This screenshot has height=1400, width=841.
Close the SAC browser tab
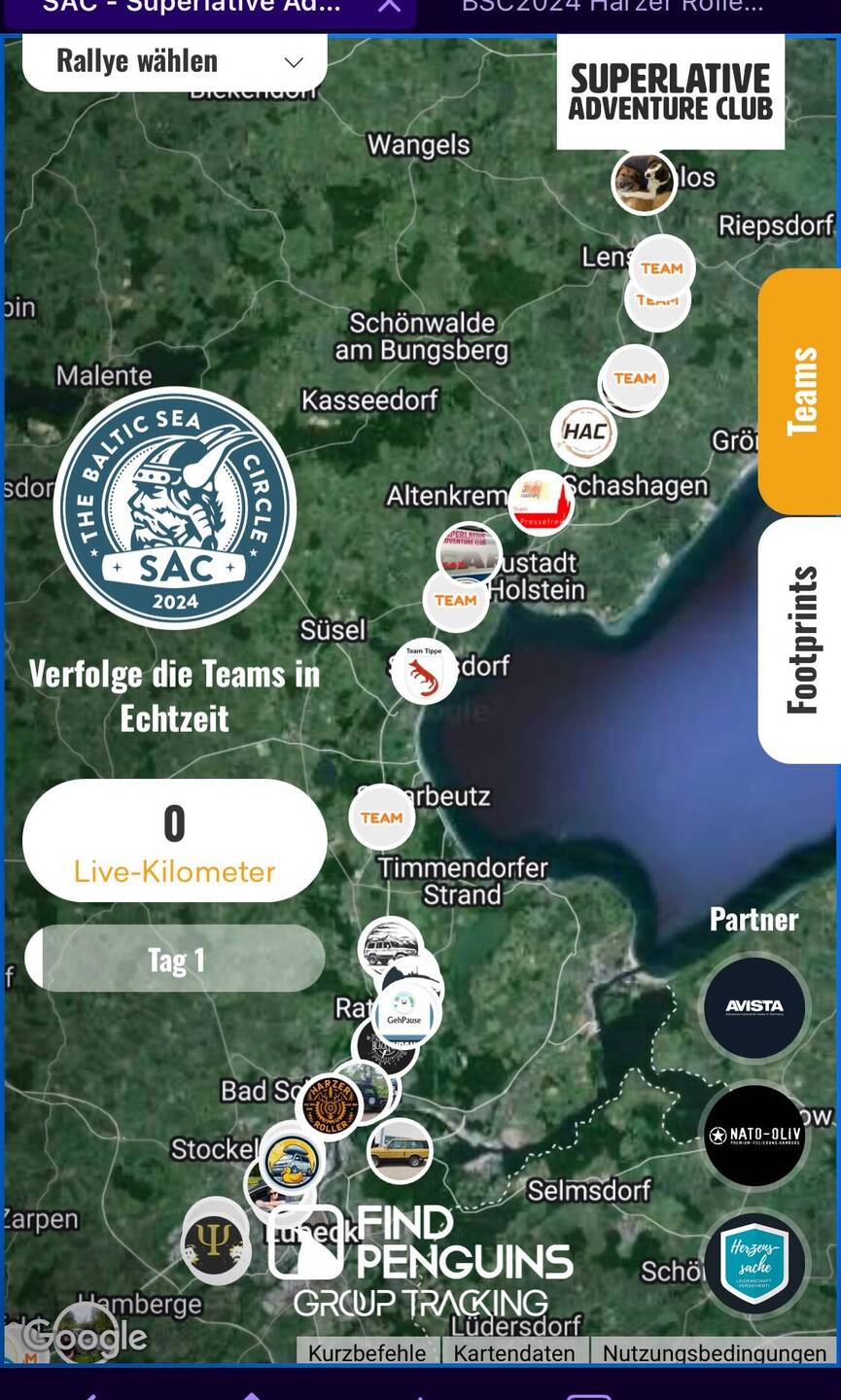[x=389, y=6]
